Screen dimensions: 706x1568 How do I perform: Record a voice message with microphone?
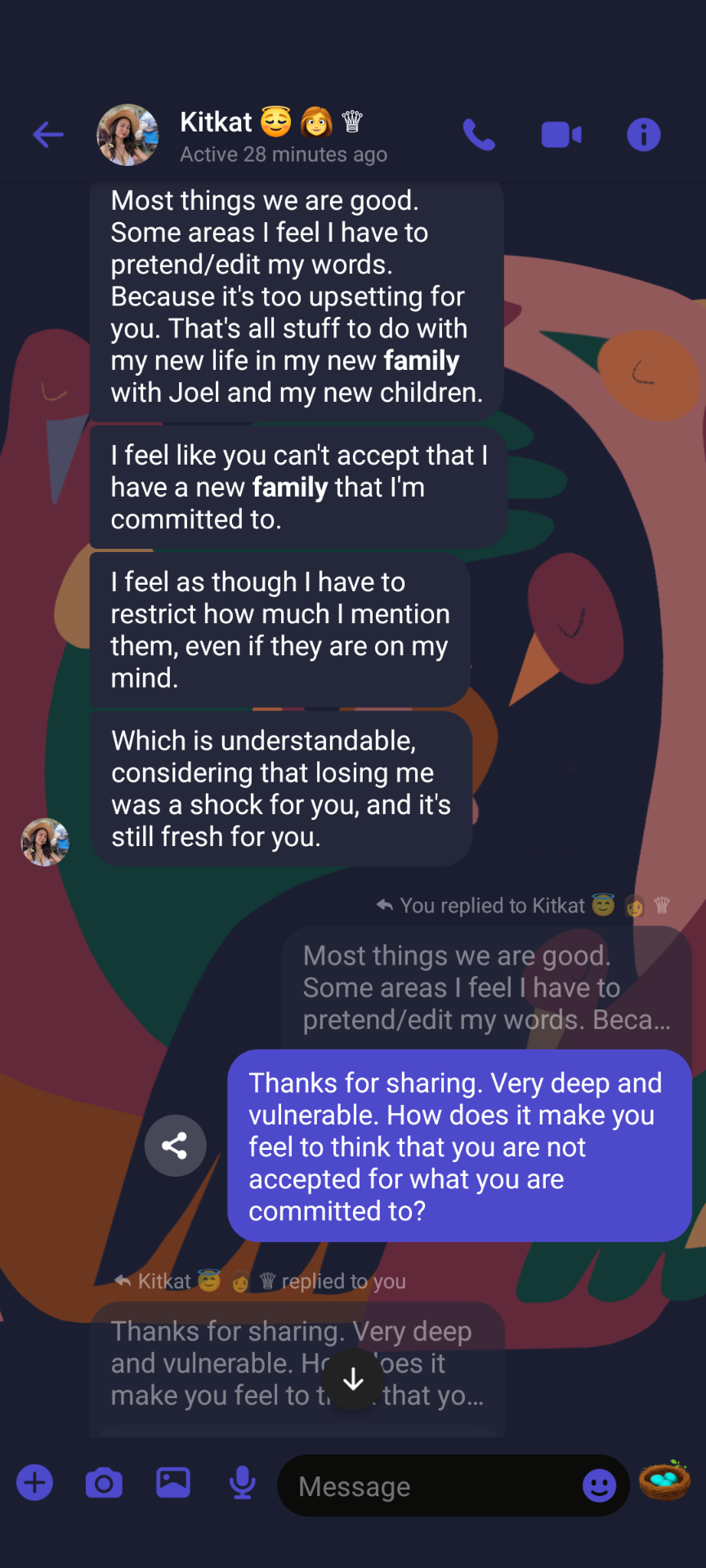coord(242,1483)
